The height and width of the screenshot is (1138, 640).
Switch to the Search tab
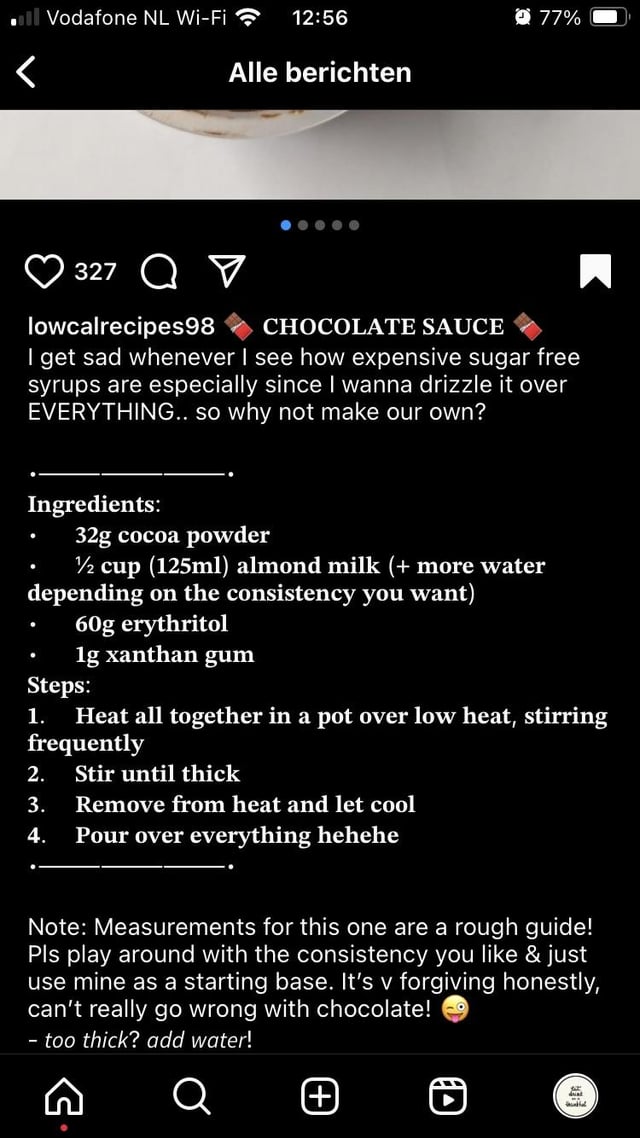click(191, 1096)
